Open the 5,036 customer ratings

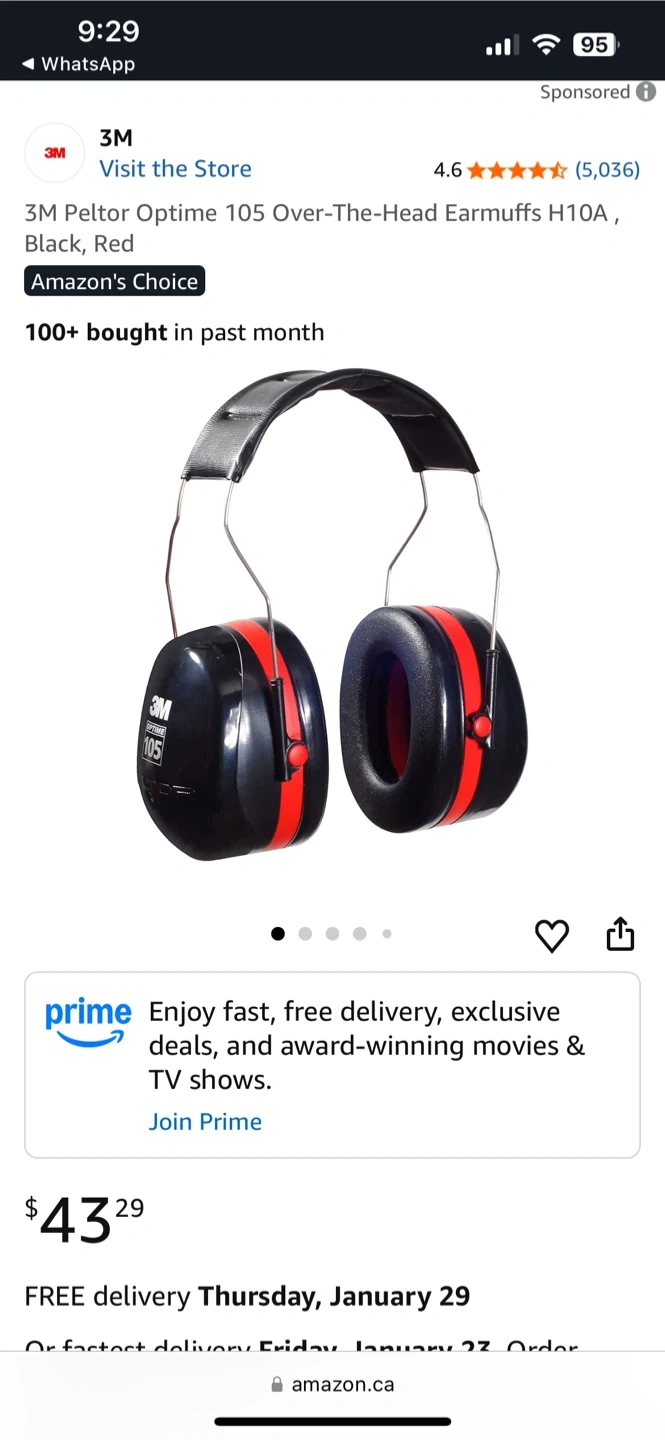(607, 170)
